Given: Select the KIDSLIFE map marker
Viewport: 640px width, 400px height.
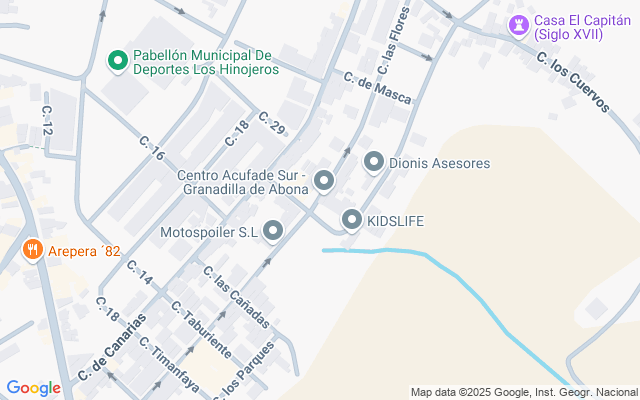Looking at the screenshot, I should point(351,219).
